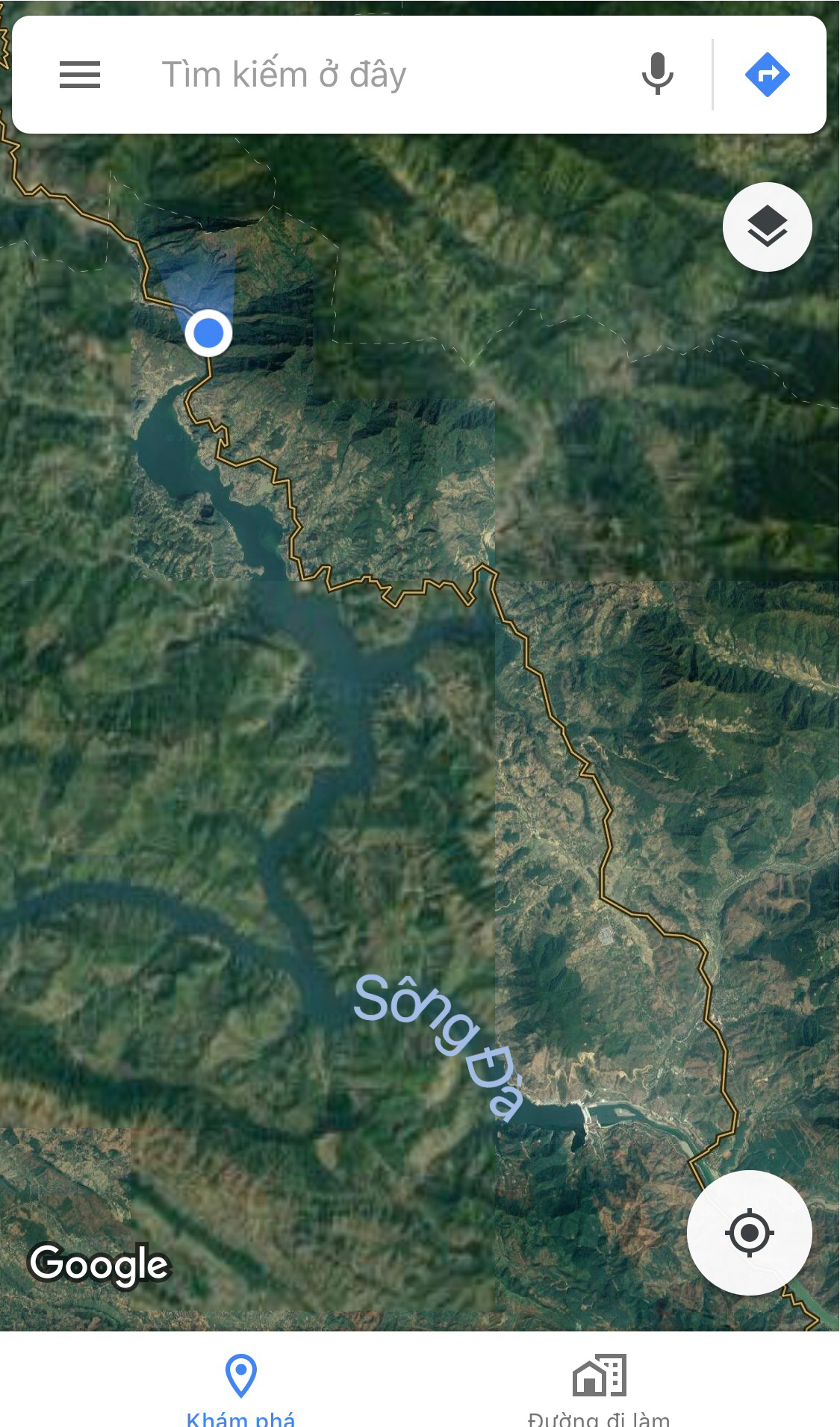Viewport: 840px width, 1427px height.
Task: Open directions from the blue arrow icon
Action: point(767,75)
